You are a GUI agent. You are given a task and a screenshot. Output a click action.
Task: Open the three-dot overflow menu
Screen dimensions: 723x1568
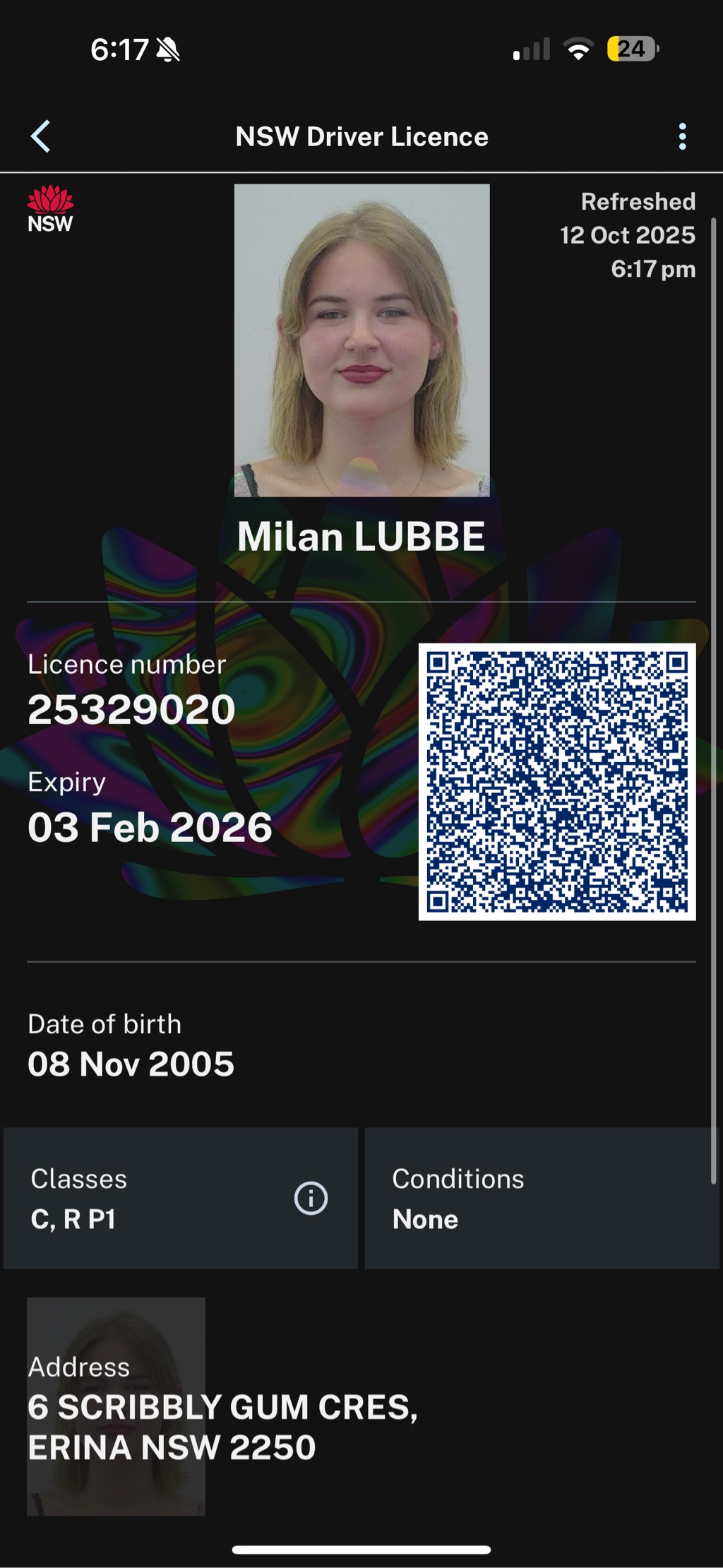point(682,136)
